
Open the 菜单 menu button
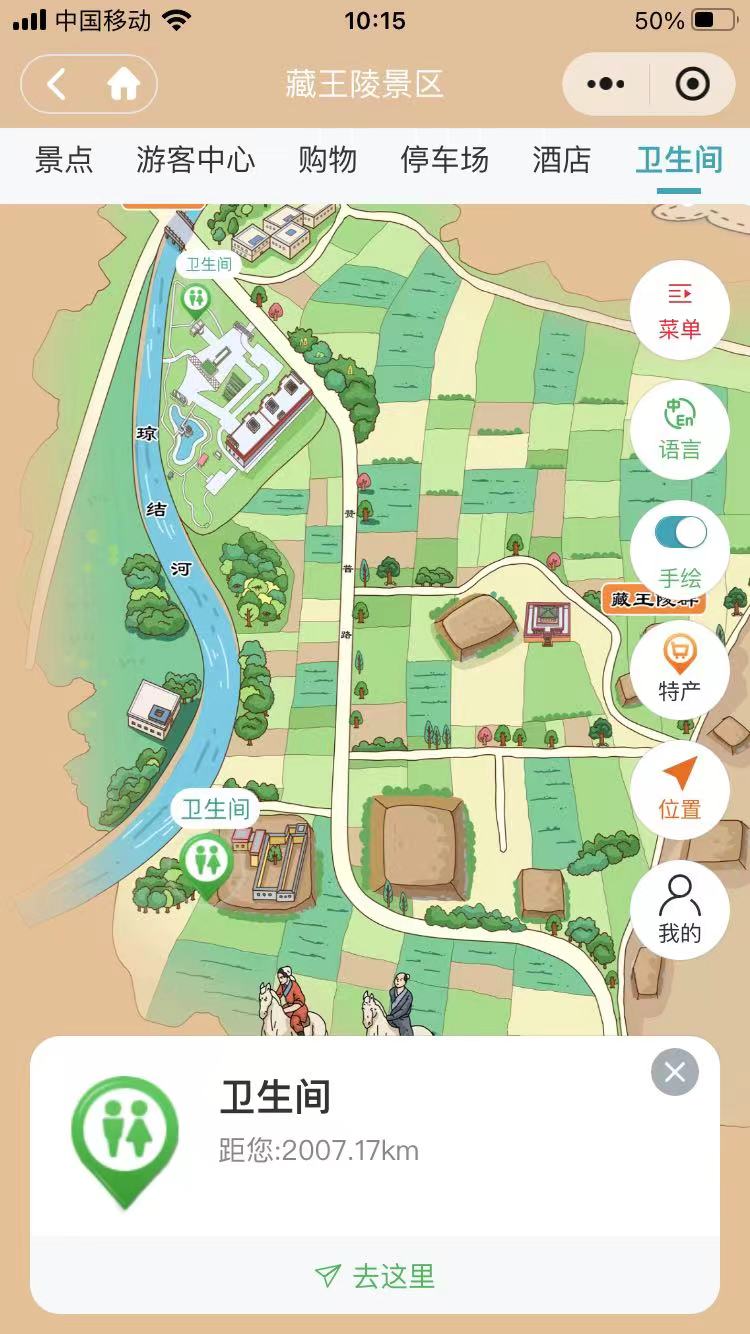pos(680,310)
